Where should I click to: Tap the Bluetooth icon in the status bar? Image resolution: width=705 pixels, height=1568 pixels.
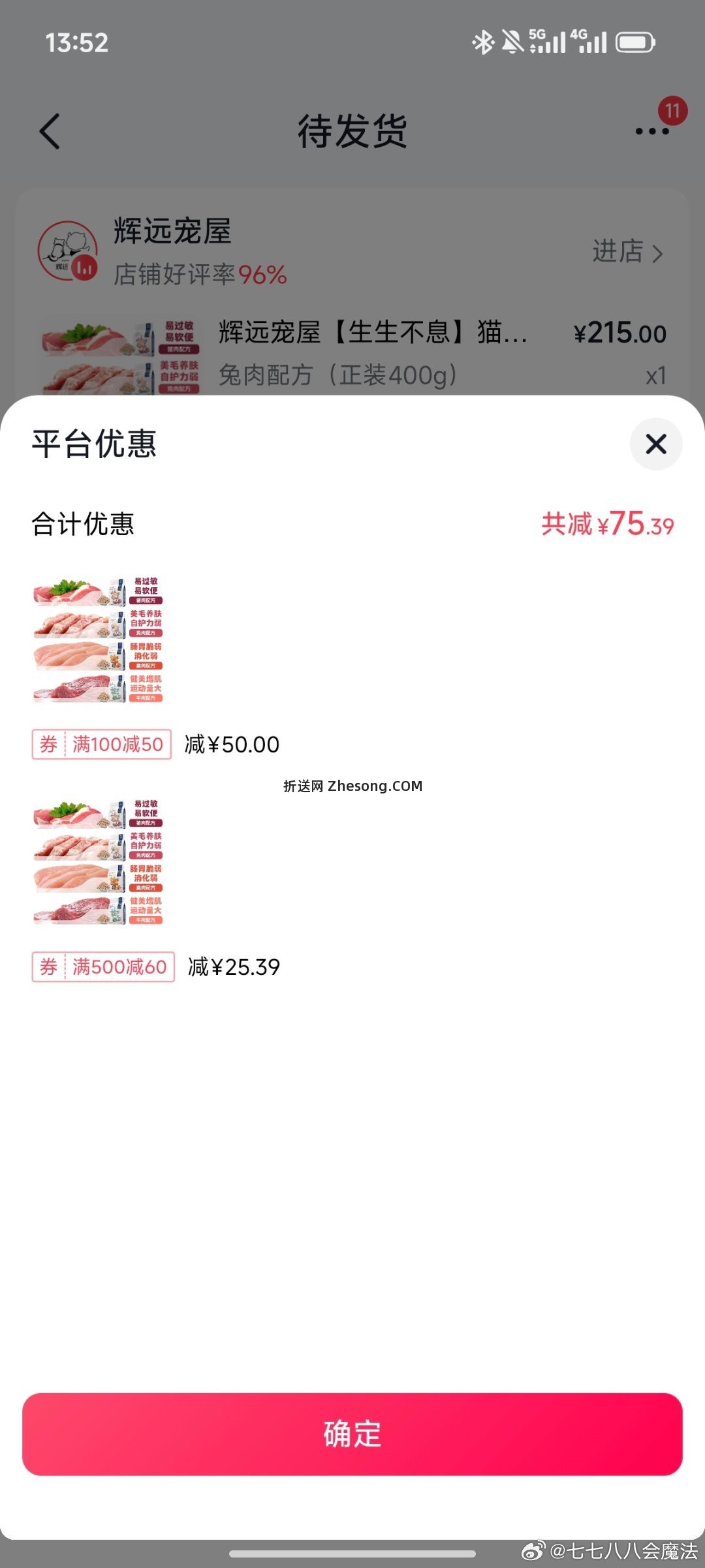click(x=483, y=41)
